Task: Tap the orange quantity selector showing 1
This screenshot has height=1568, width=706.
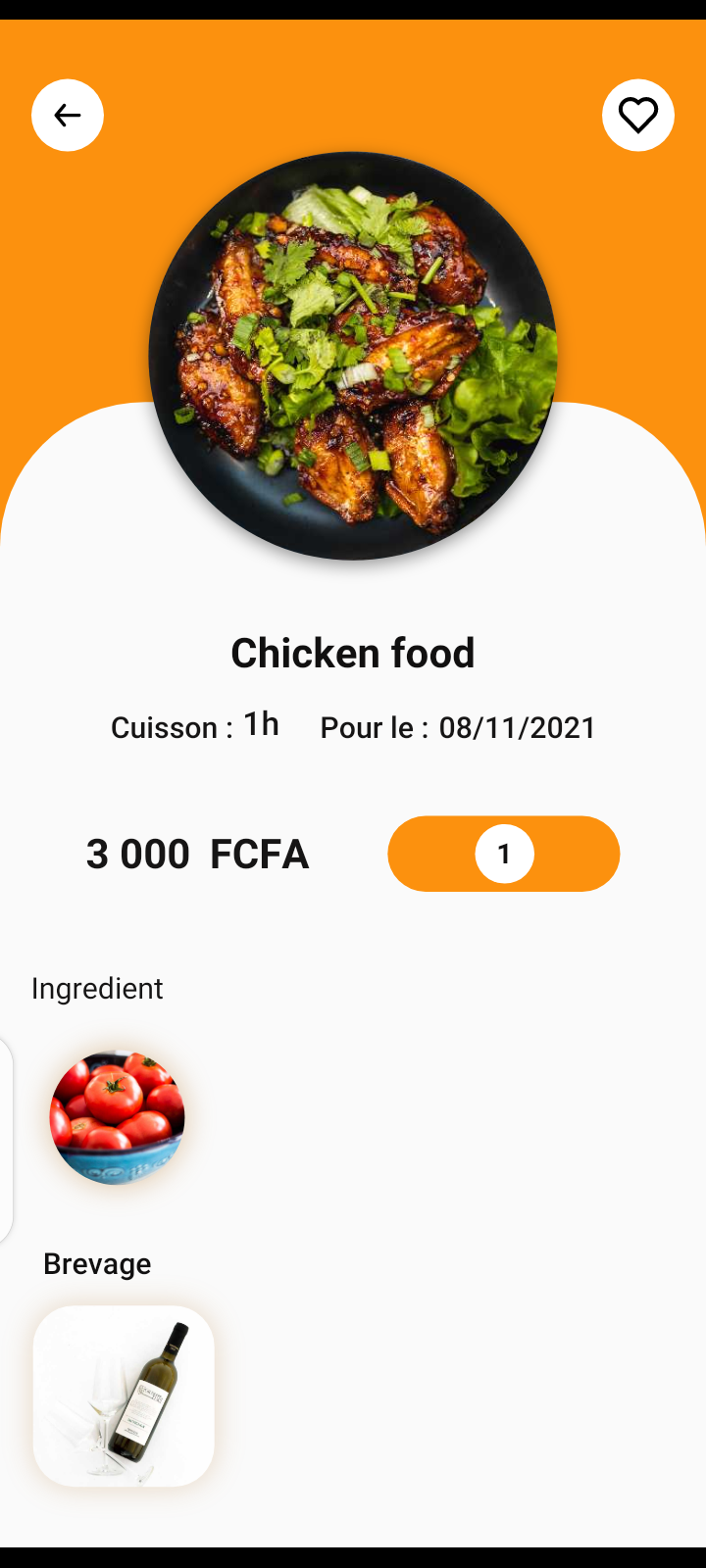Action: point(504,854)
